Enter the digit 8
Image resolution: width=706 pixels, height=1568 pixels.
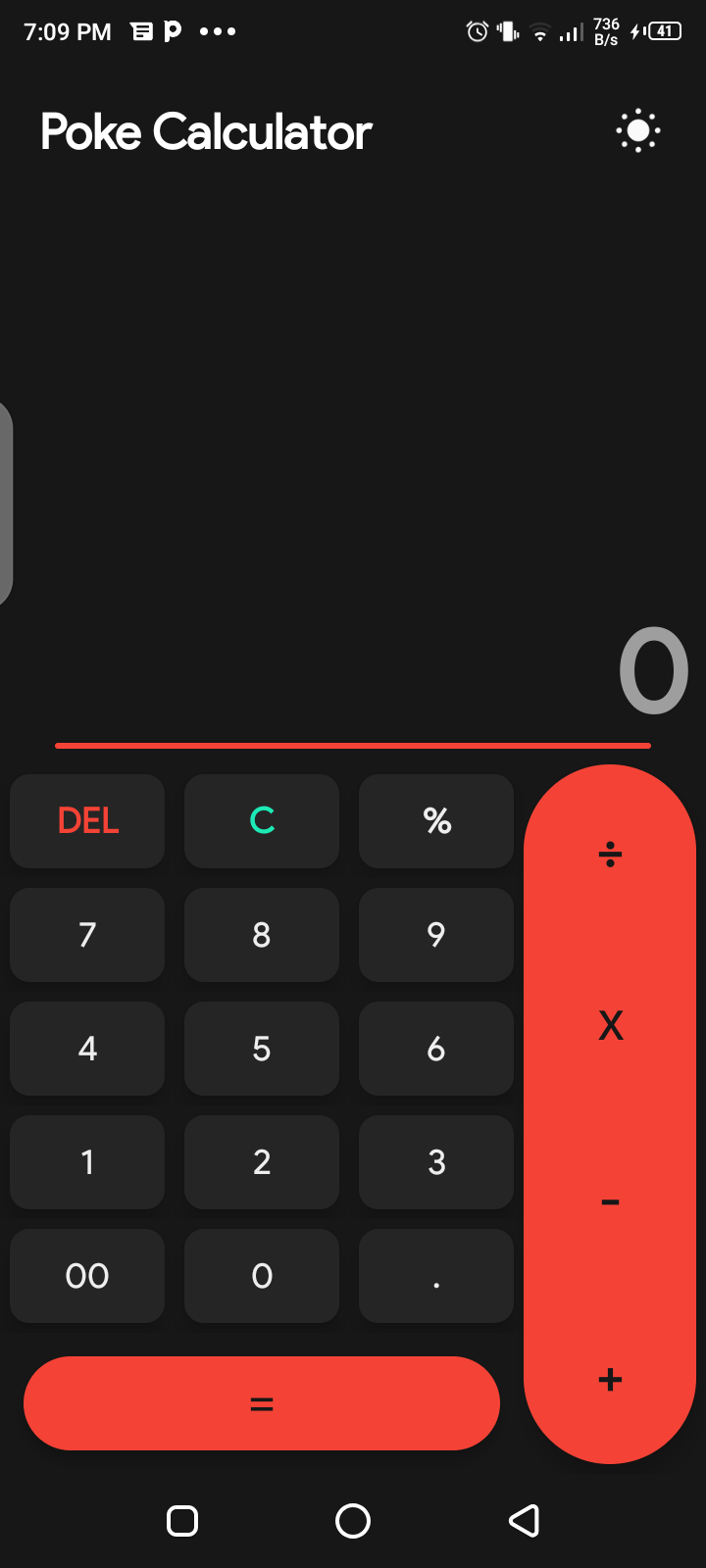(262, 935)
